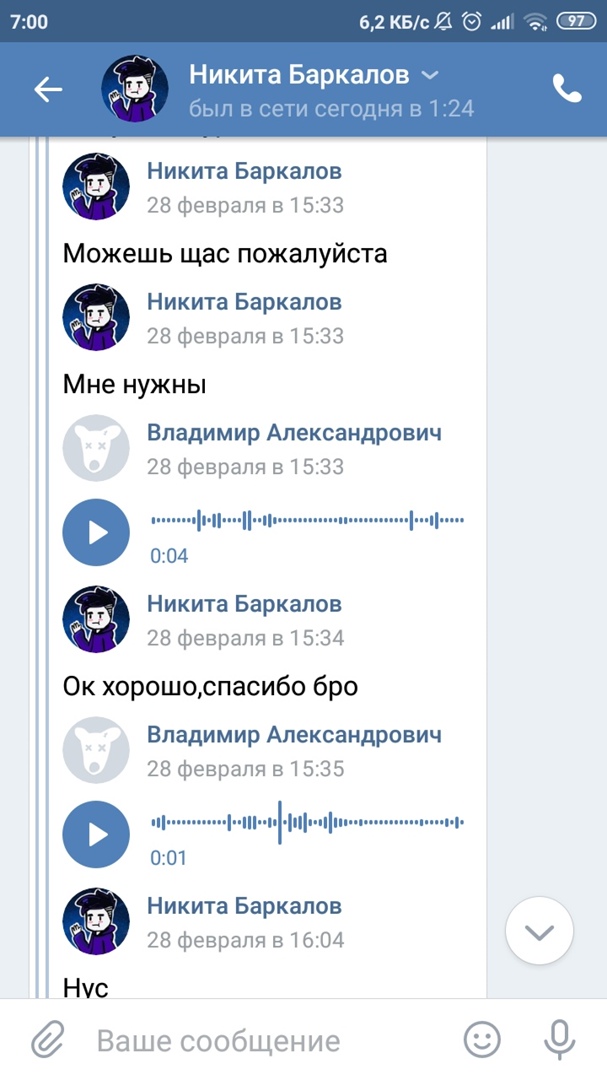607x1080 pixels.
Task: Seek within the 0:04 voice message waveform
Action: click(x=307, y=520)
